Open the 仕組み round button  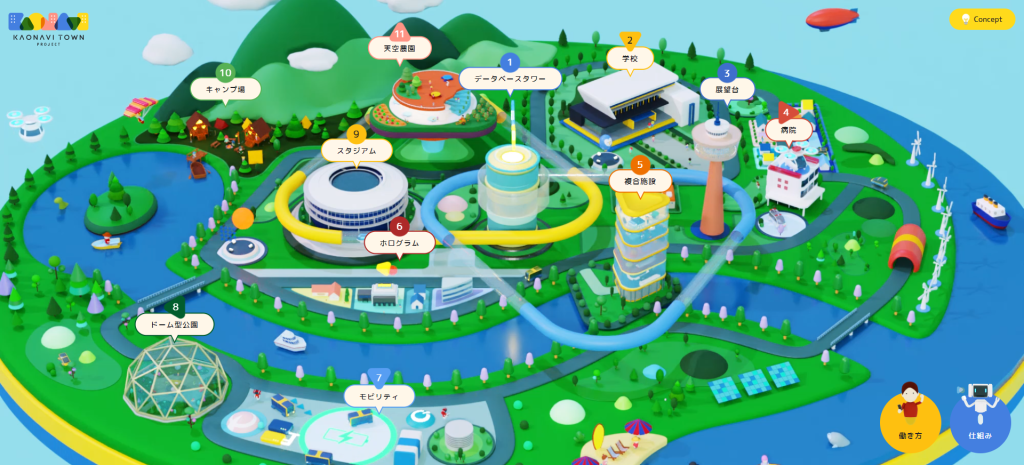tap(980, 420)
